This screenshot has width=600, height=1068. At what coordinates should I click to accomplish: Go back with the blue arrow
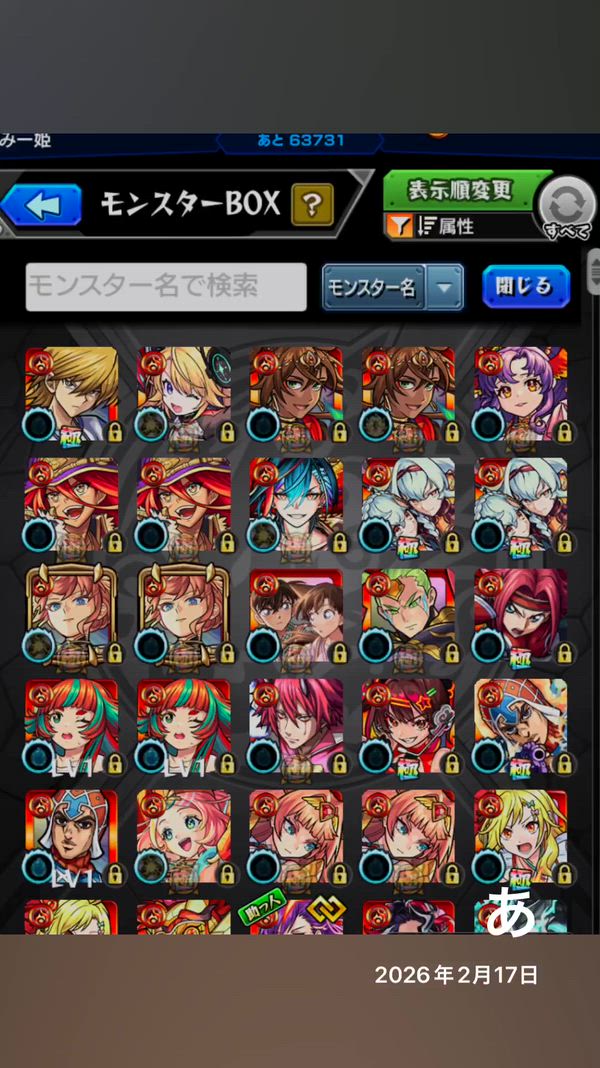click(41, 206)
